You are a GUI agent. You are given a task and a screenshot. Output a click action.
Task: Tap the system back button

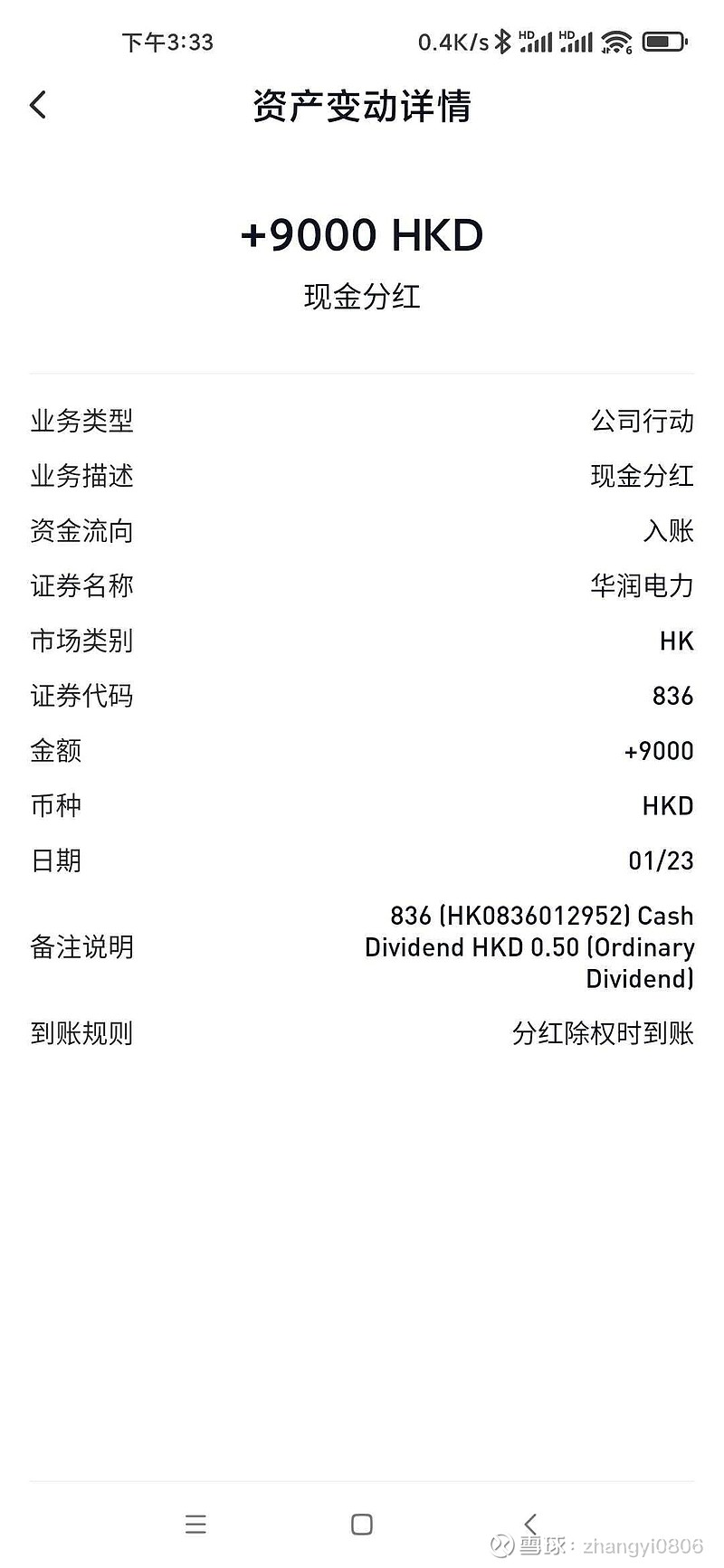(x=530, y=1524)
